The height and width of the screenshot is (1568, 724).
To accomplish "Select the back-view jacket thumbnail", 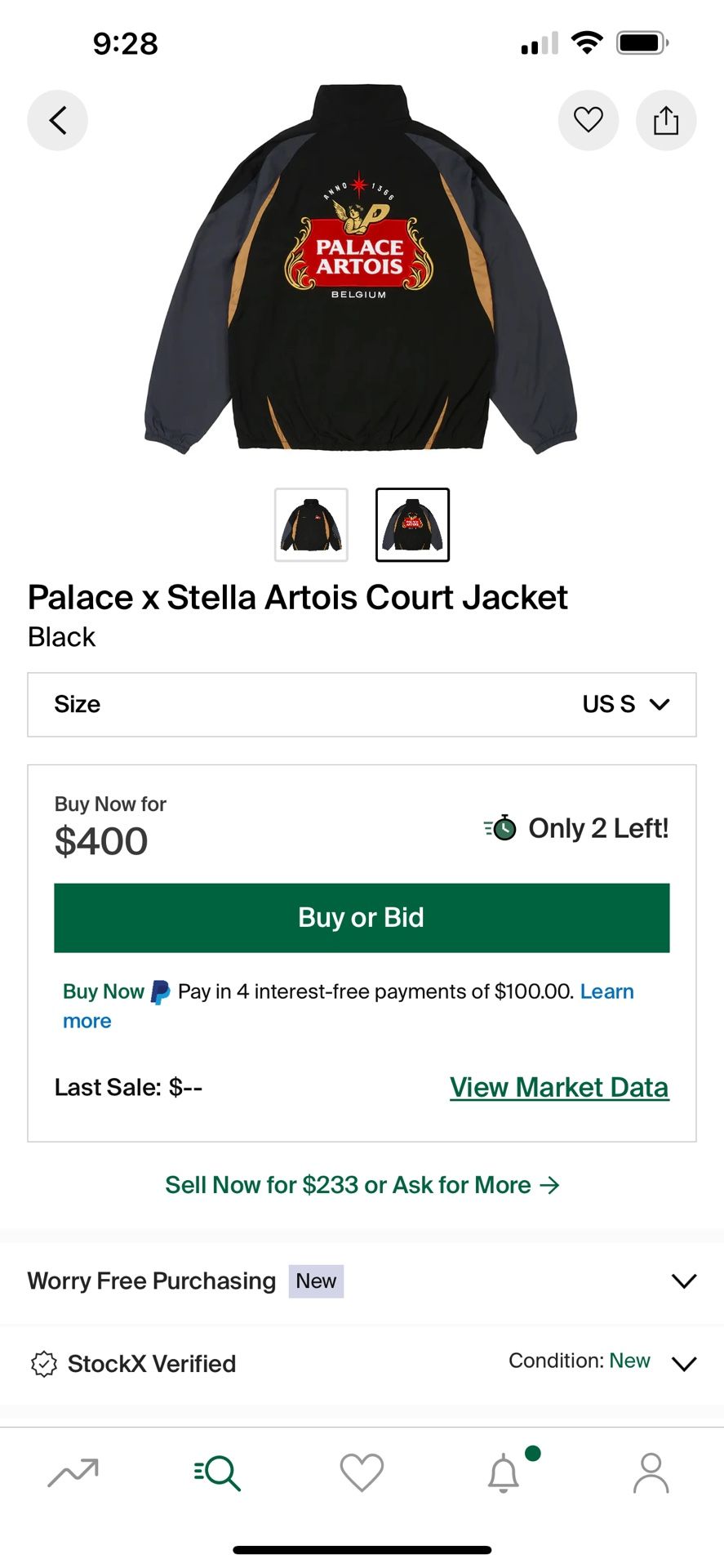I will [412, 524].
